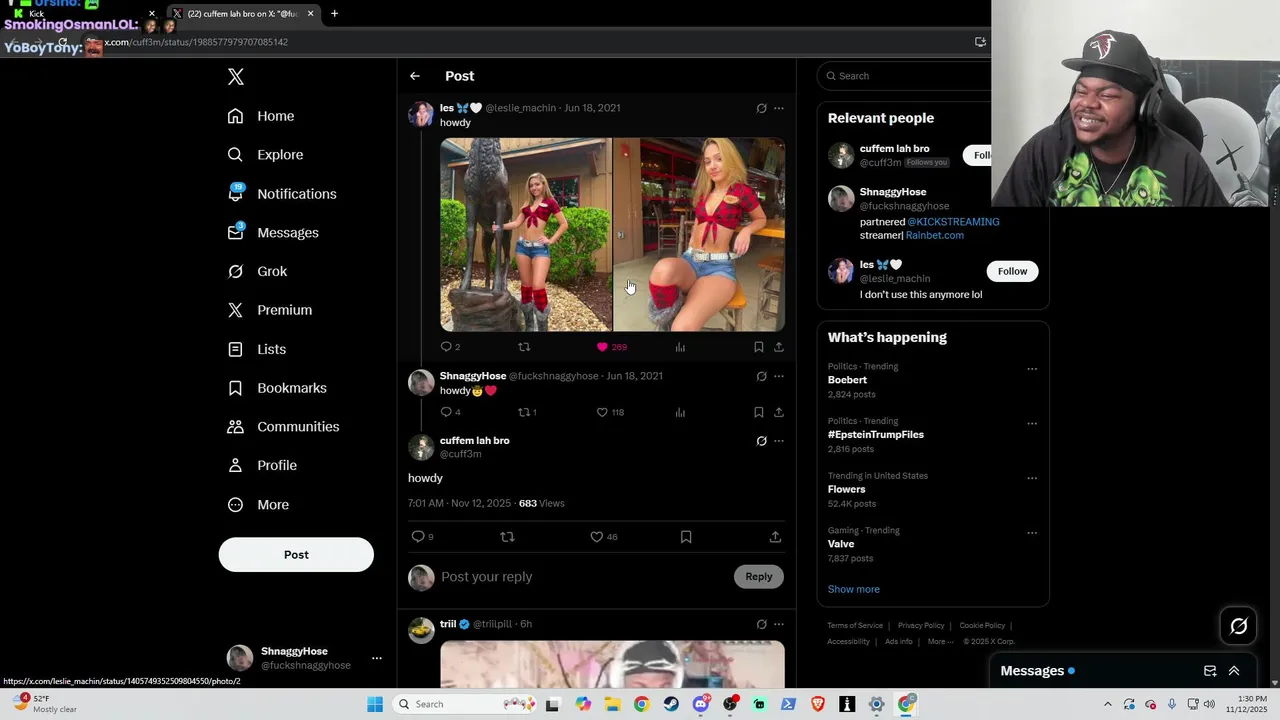Viewport: 1280px width, 720px height.
Task: Open Messages in the sidebar
Action: tap(287, 233)
